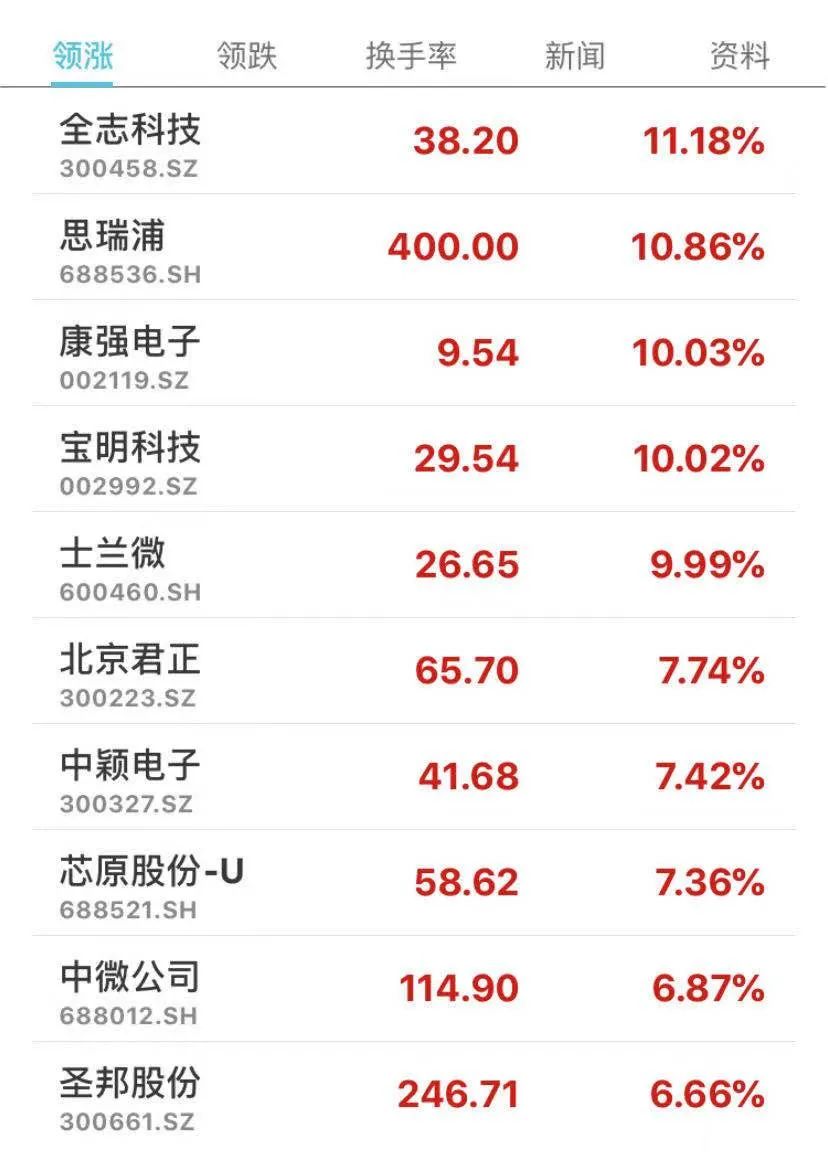This screenshot has height=1163, width=828.
Task: Open the 资料 tab
Action: coord(739,56)
